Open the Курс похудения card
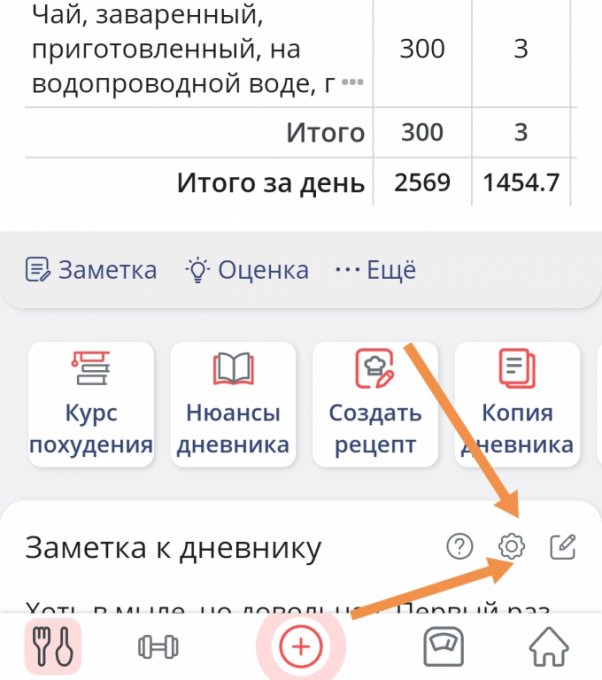 (x=91, y=404)
